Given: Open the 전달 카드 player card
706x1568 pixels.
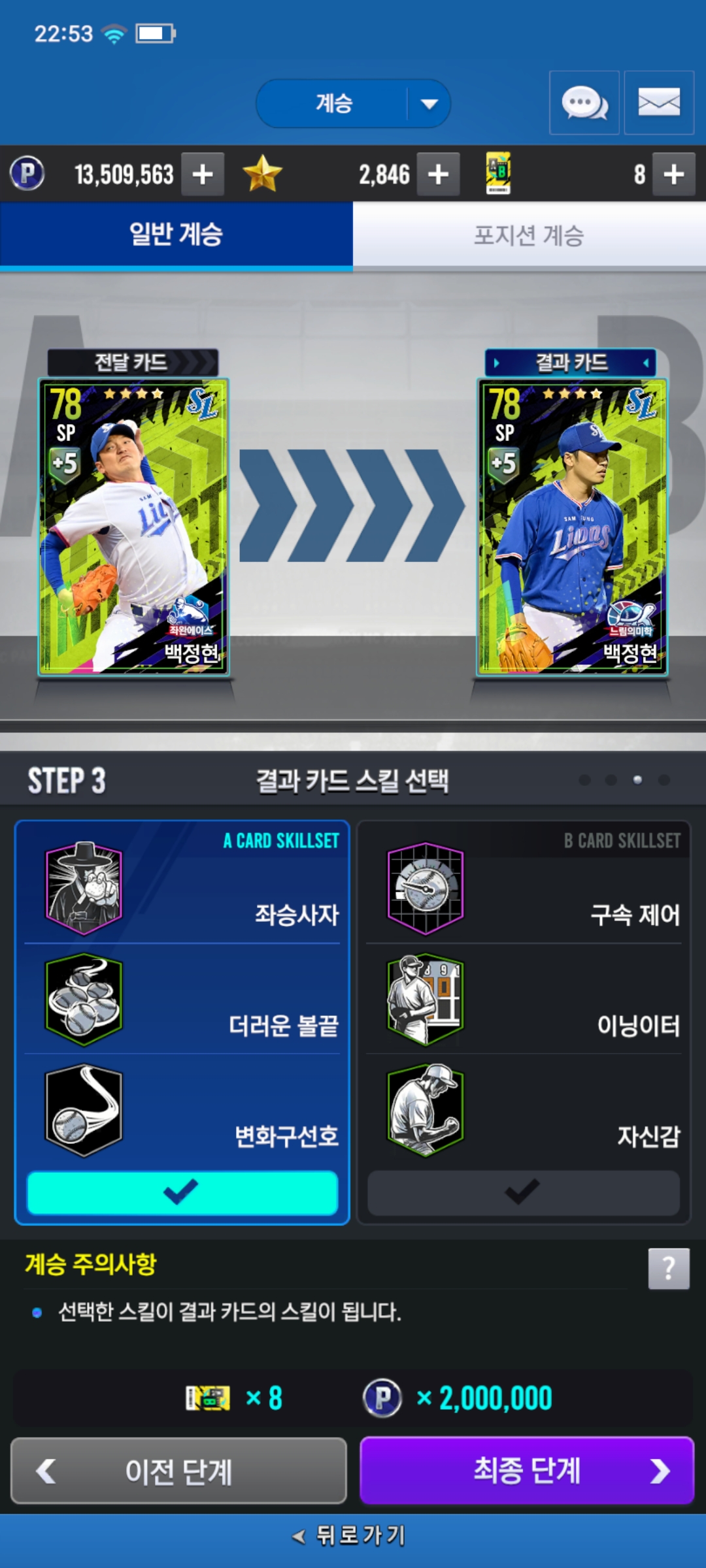Looking at the screenshot, I should tap(134, 526).
